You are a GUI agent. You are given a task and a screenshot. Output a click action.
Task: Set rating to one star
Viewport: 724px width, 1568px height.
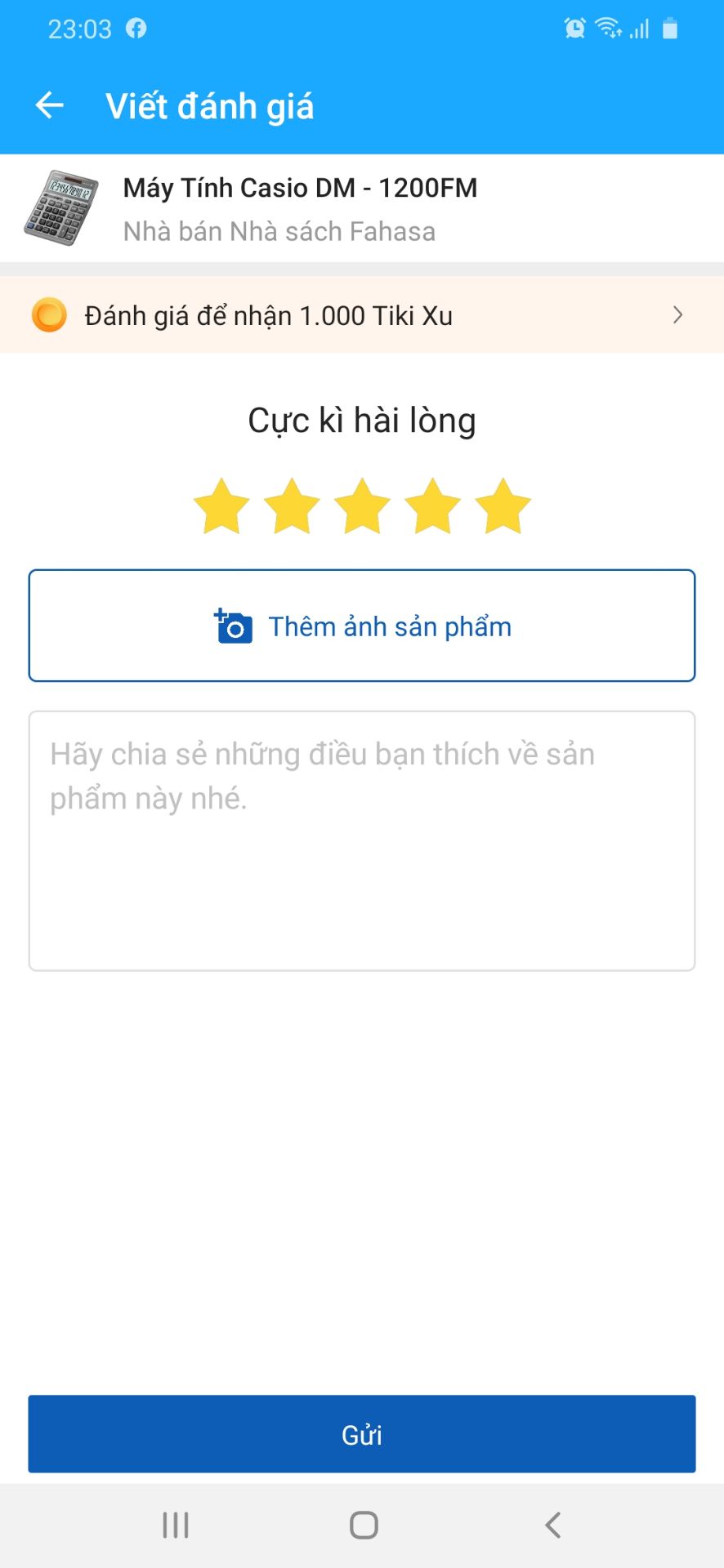click(221, 507)
